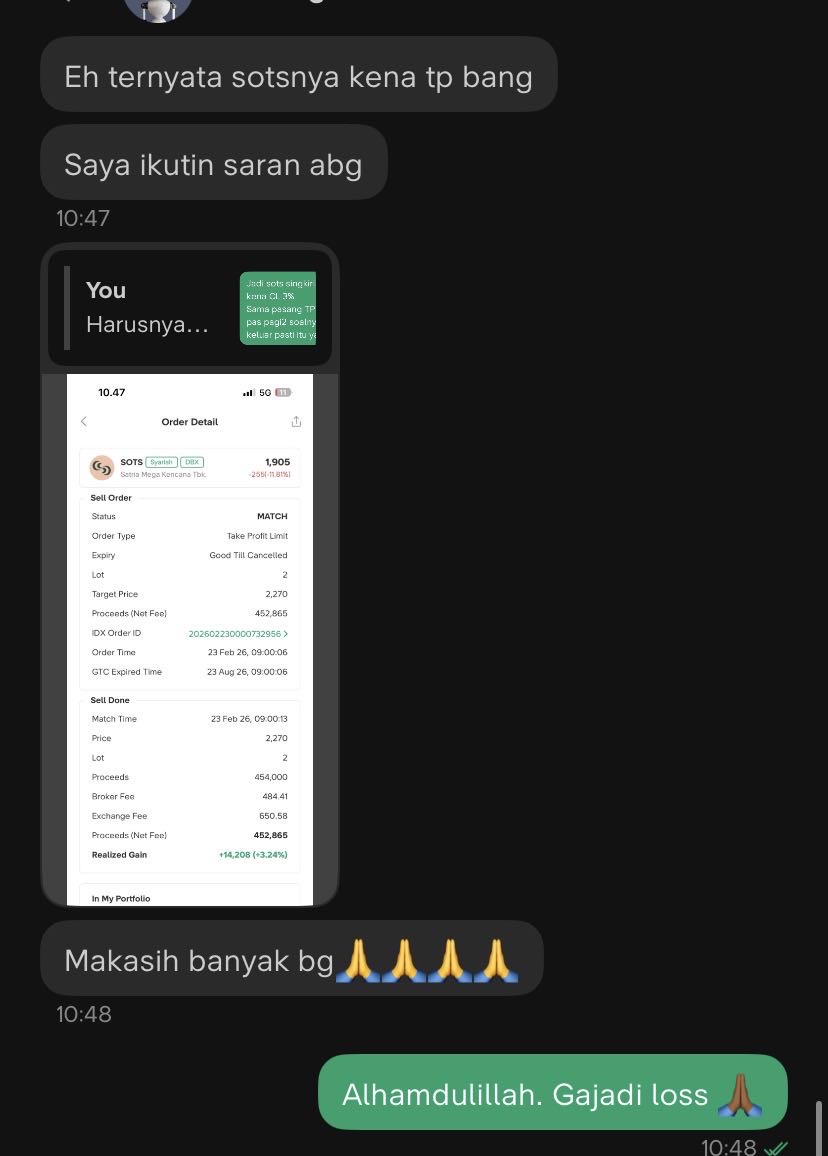Viewport: 828px width, 1156px height.
Task: Open the Order Detail screenshot image
Action: coord(190,640)
